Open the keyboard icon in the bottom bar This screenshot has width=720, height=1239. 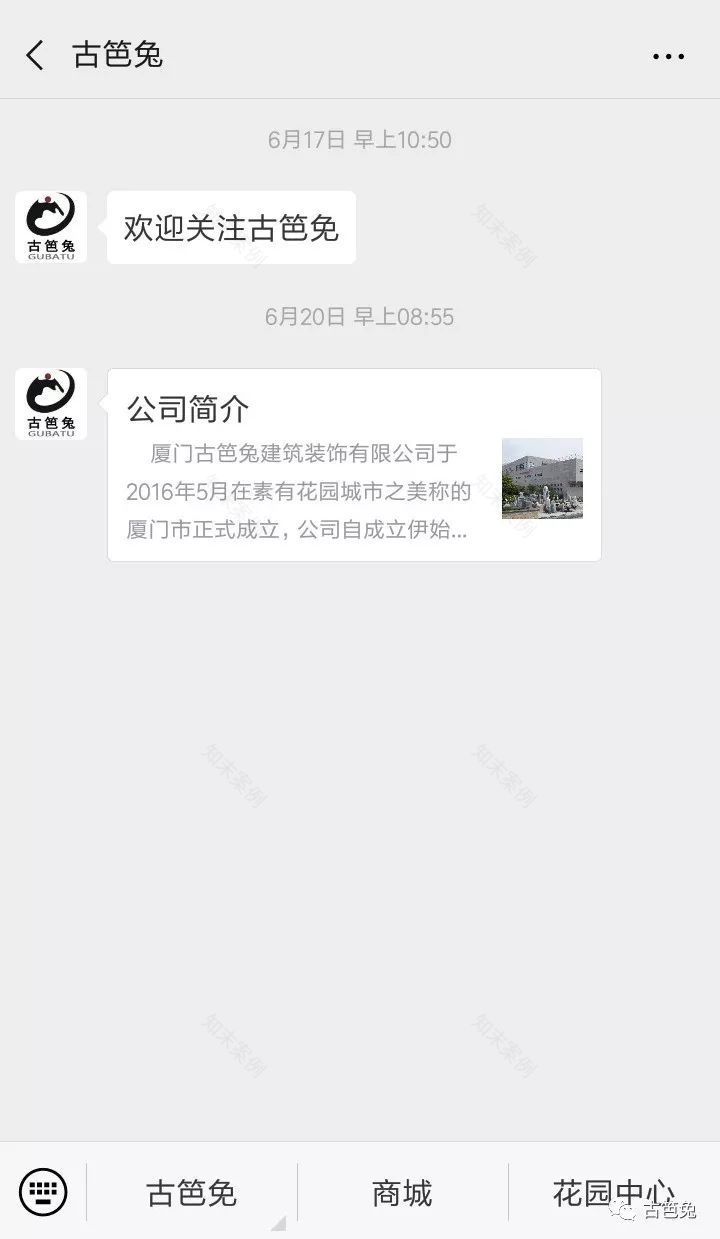[x=42, y=1192]
